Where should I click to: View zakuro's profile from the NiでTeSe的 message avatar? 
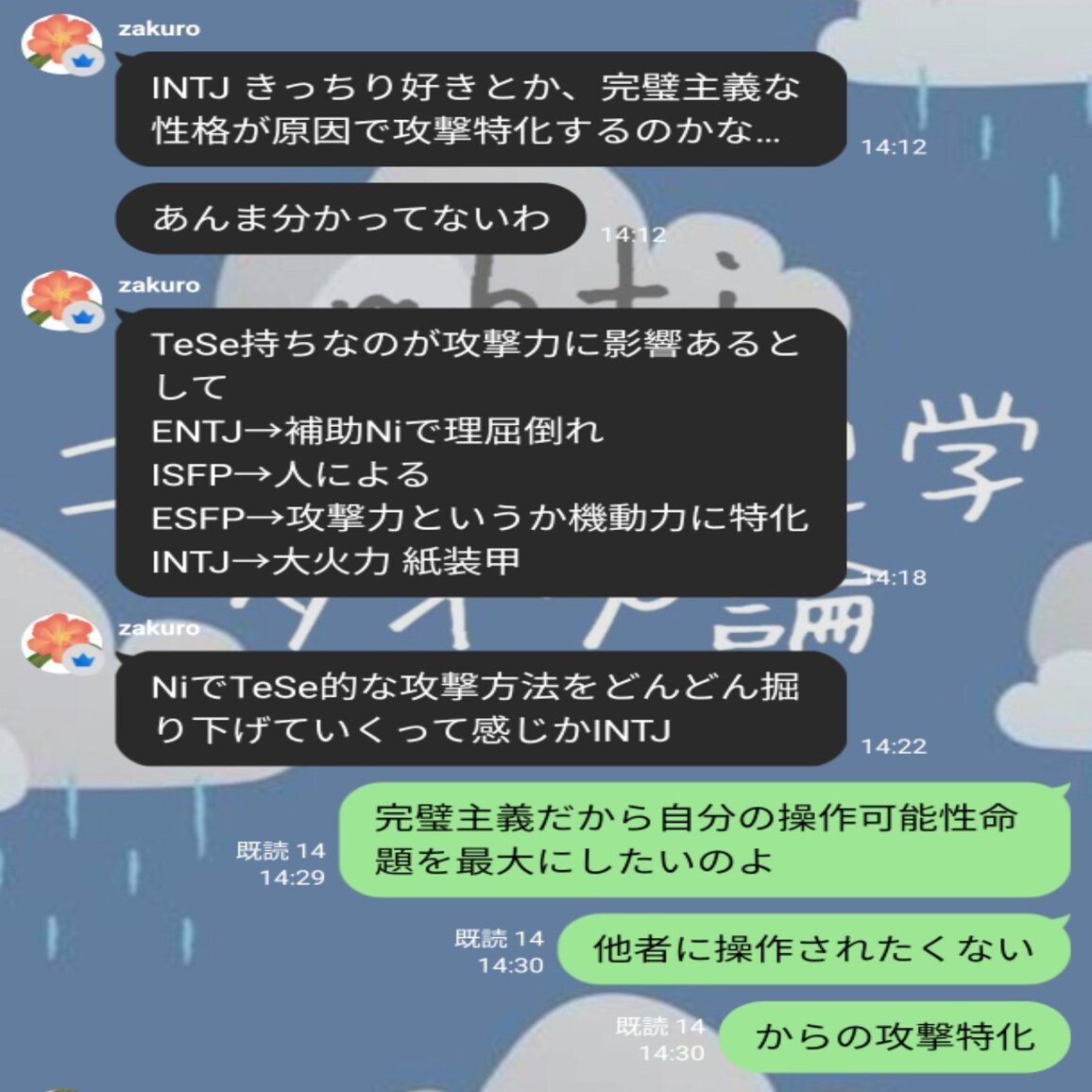[61, 642]
